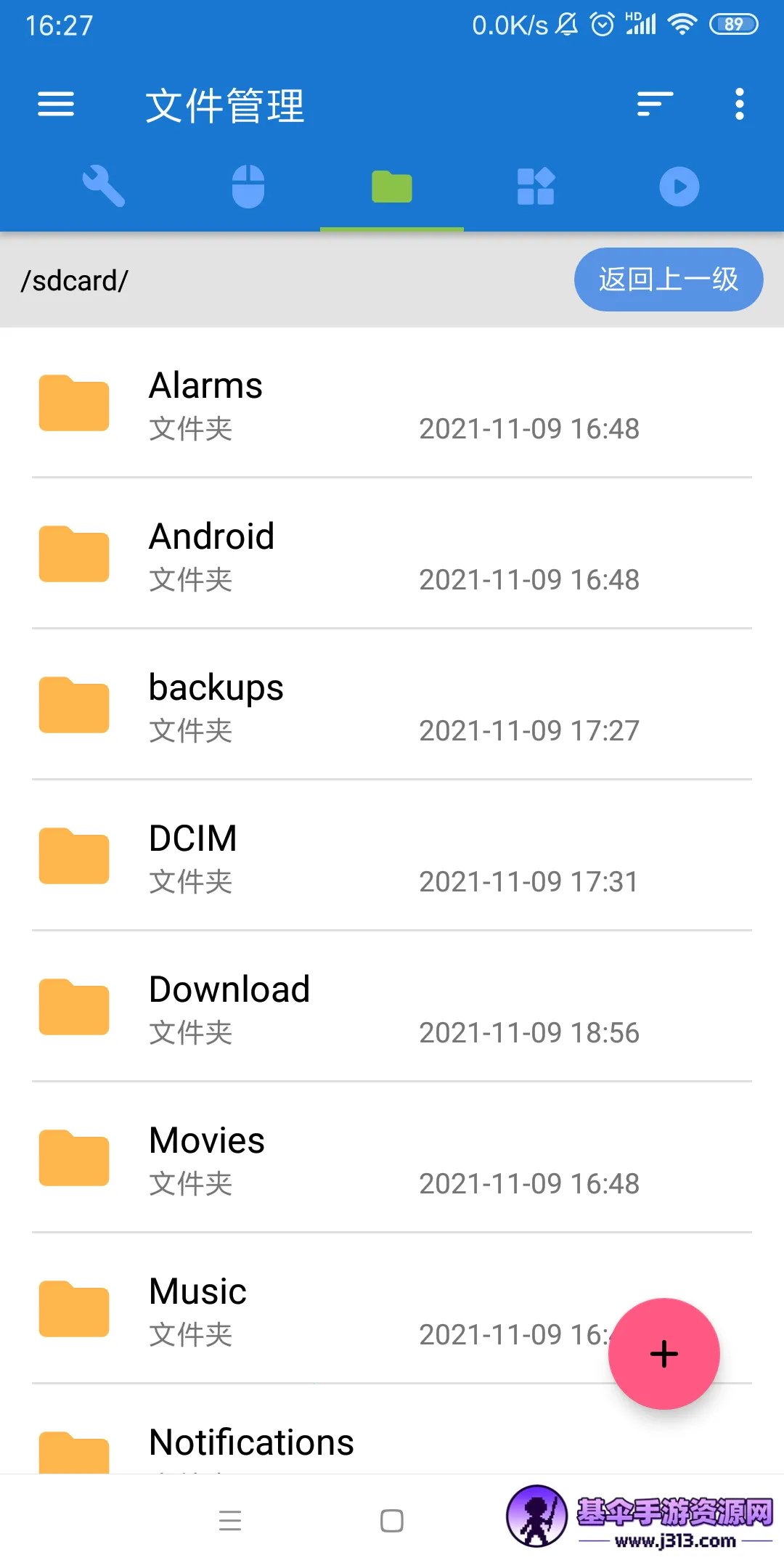Open the hamburger drawer menu
This screenshot has height=1568, width=784.
tap(56, 104)
